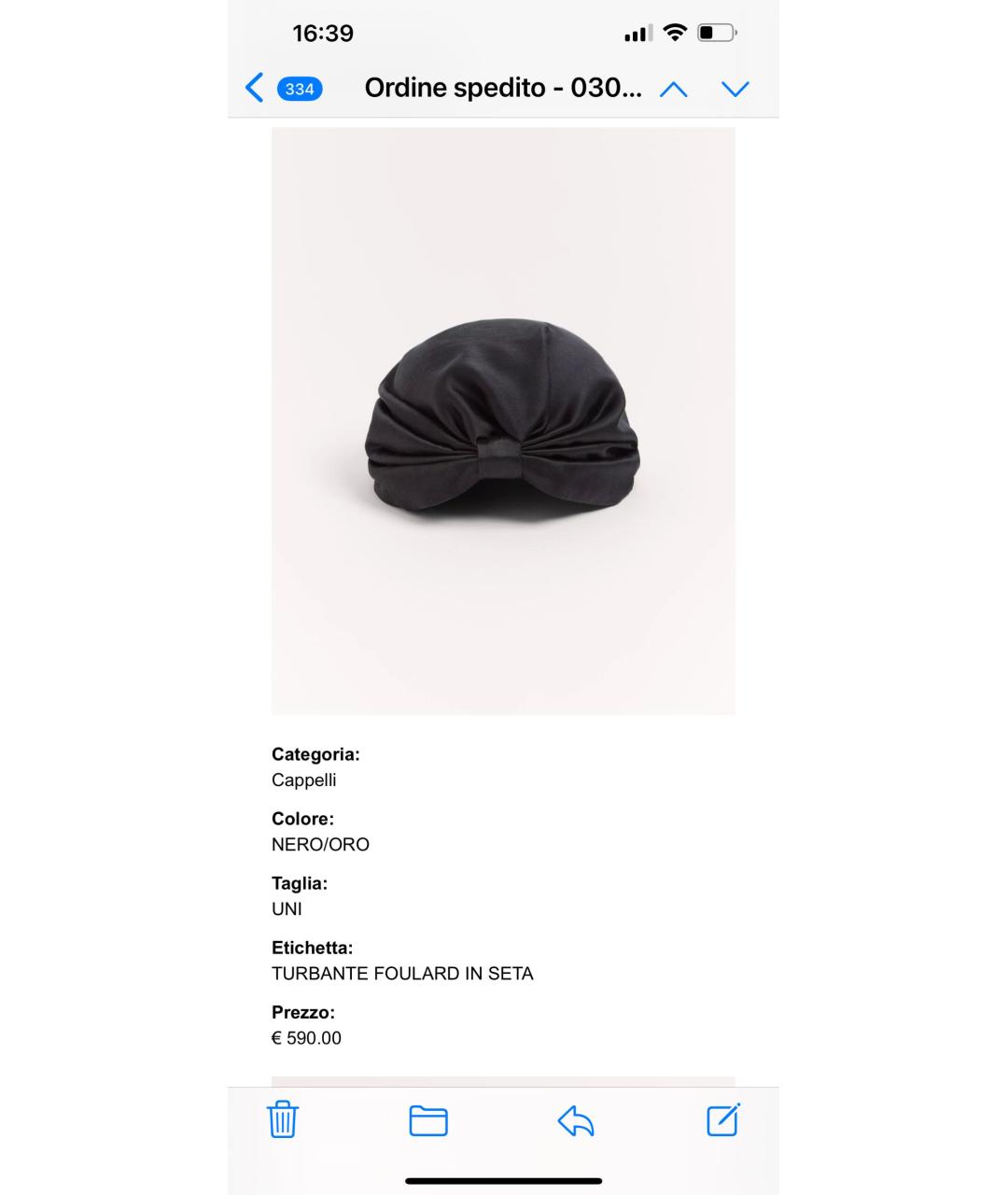1008x1195 pixels.
Task: Move this email to a folder
Action: tap(428, 1120)
